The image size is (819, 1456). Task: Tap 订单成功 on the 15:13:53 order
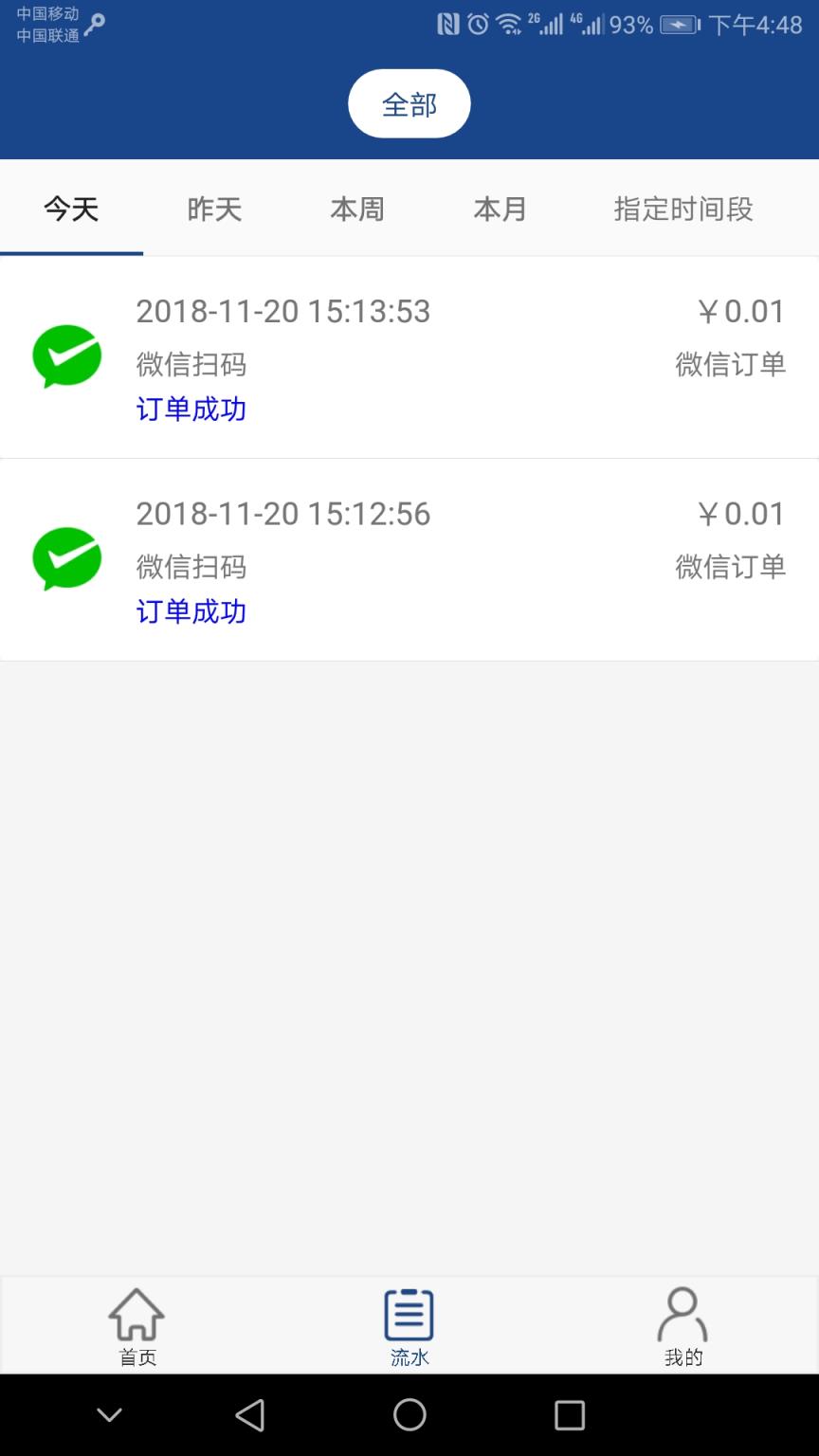coord(191,409)
